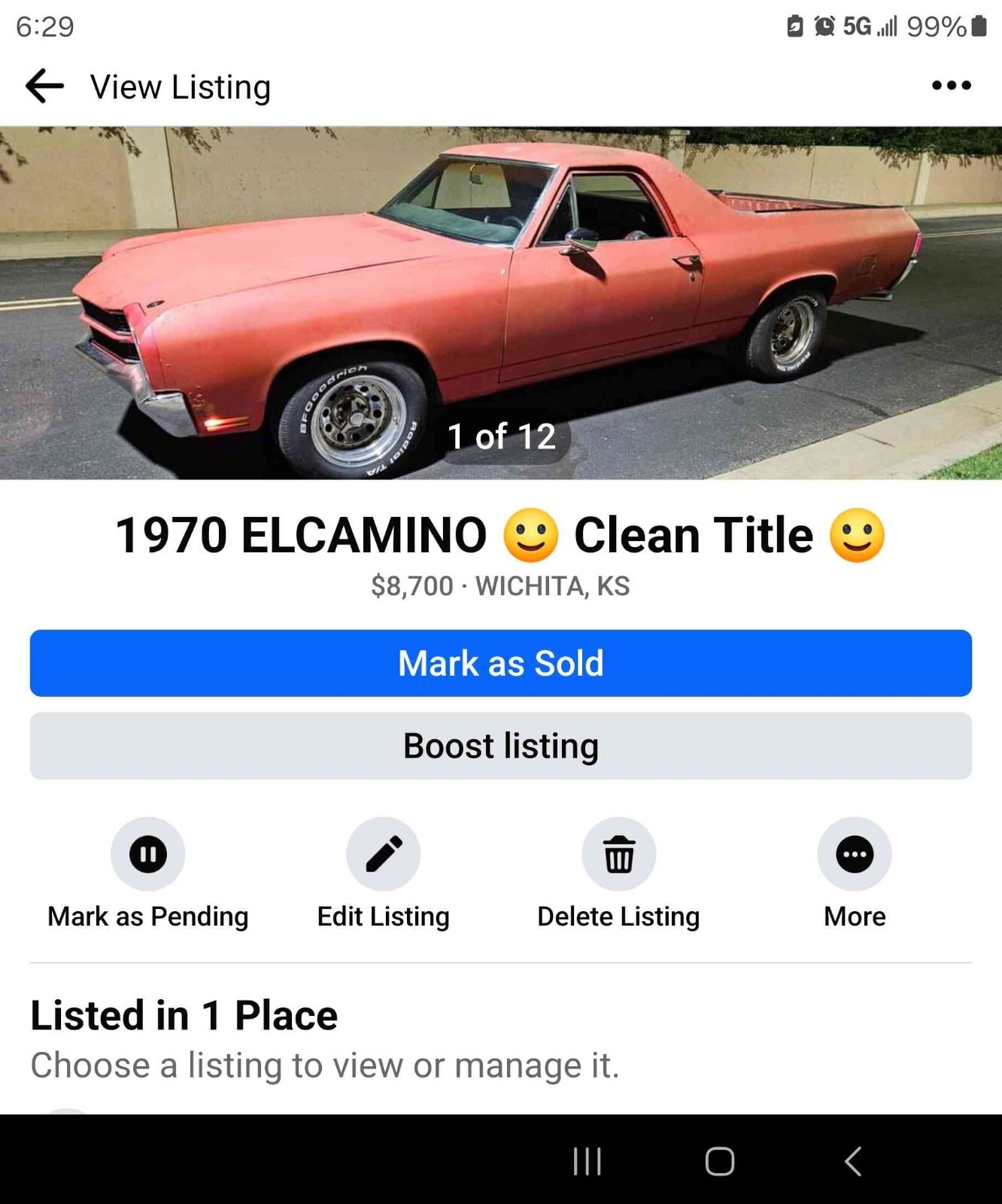Go to the phone home screen
1002x1204 pixels.
[719, 1161]
